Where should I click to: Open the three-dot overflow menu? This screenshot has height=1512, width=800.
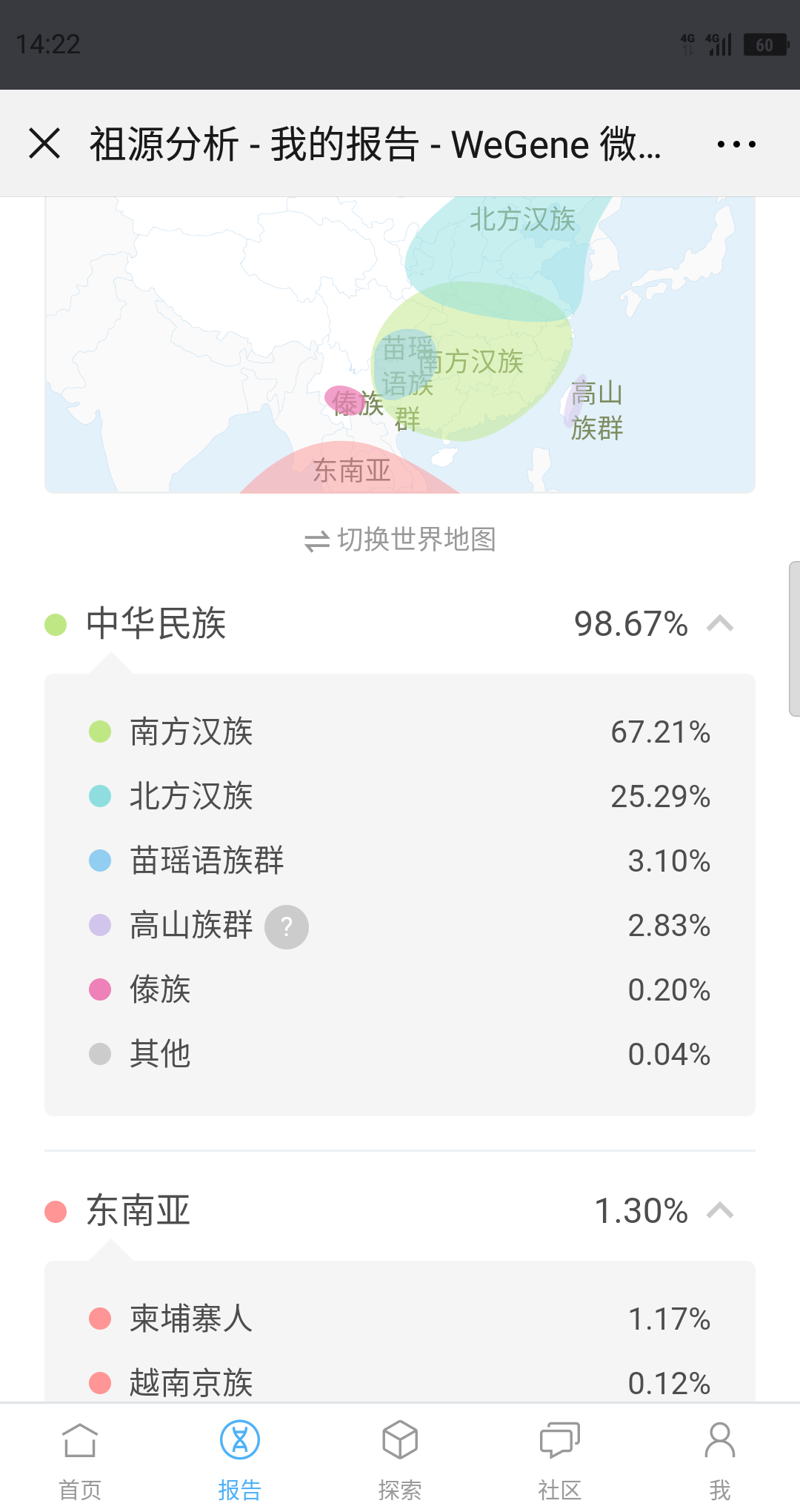(736, 144)
